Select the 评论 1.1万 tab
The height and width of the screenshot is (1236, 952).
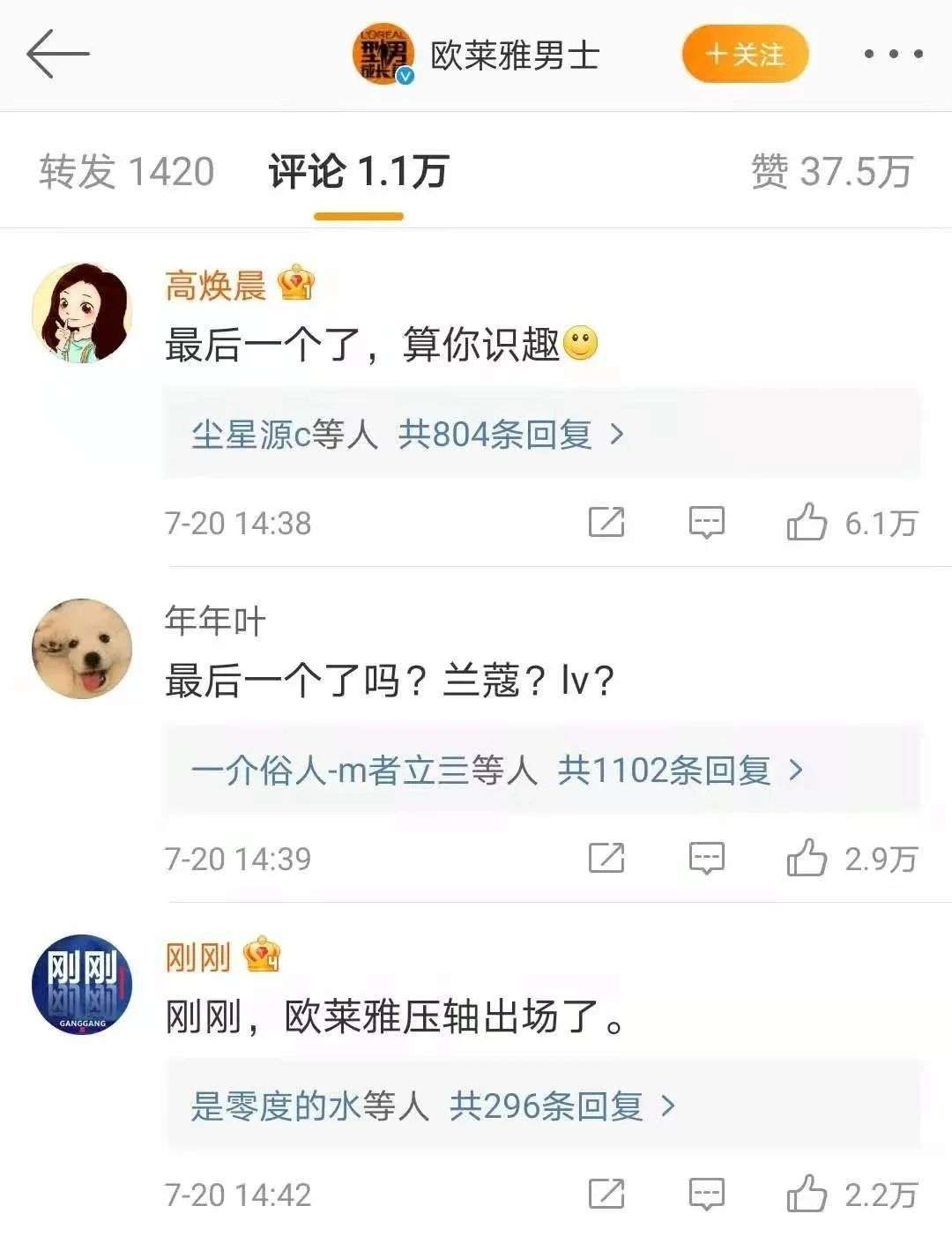(359, 171)
